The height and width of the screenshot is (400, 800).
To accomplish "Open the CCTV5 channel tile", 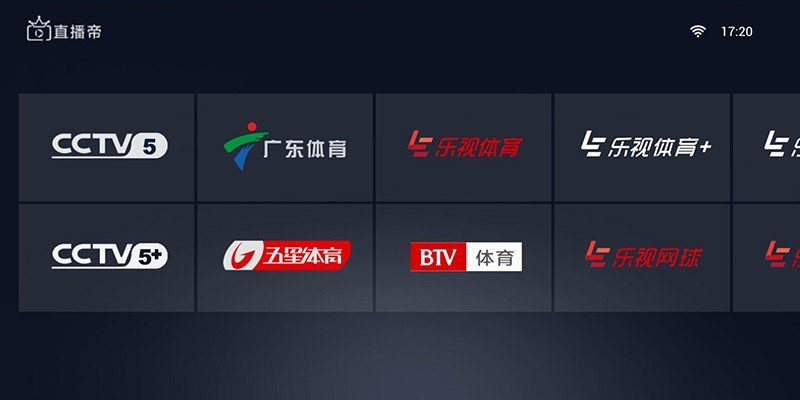I will [x=107, y=147].
